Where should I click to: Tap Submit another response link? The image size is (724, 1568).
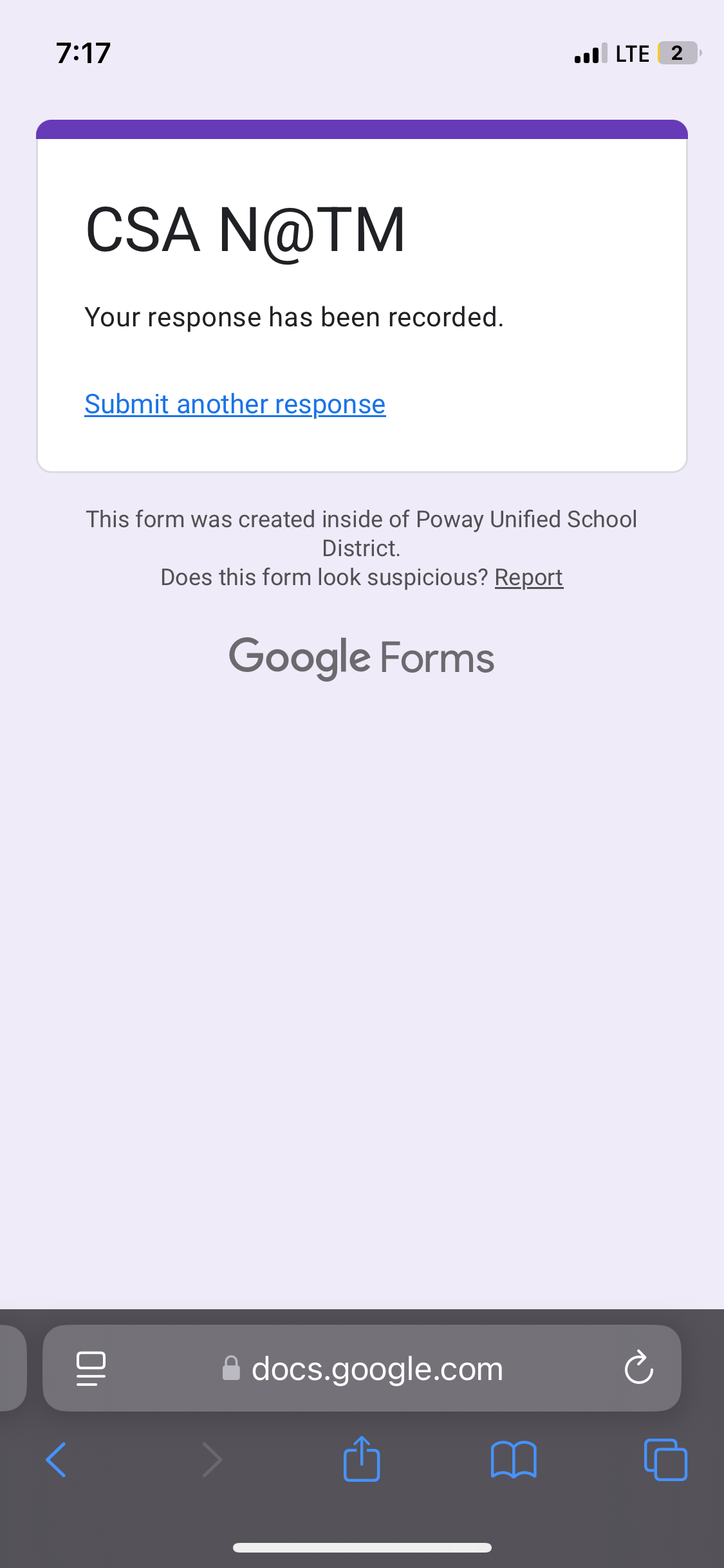point(235,404)
